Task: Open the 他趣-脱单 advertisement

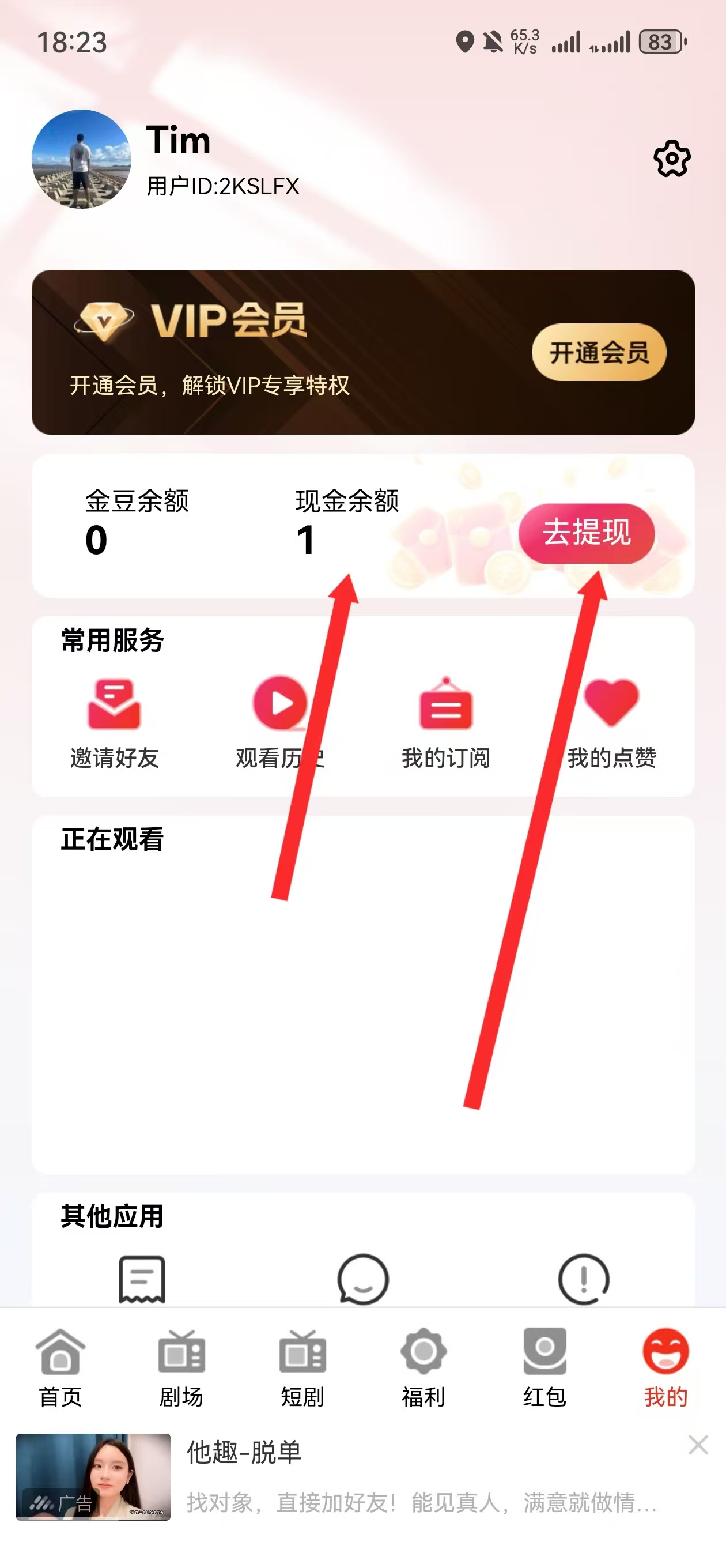Action: (365, 1478)
